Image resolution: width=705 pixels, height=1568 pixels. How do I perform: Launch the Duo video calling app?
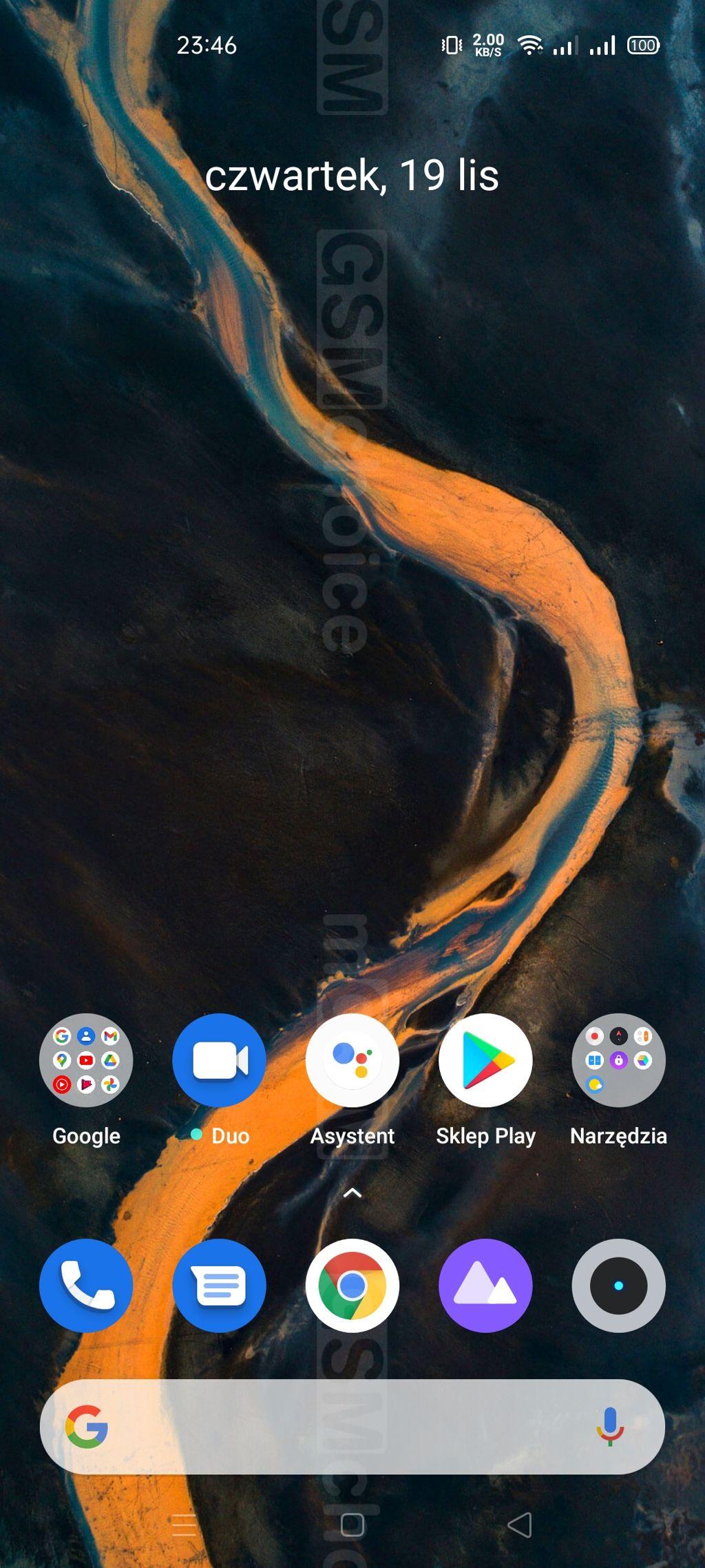(x=219, y=1060)
